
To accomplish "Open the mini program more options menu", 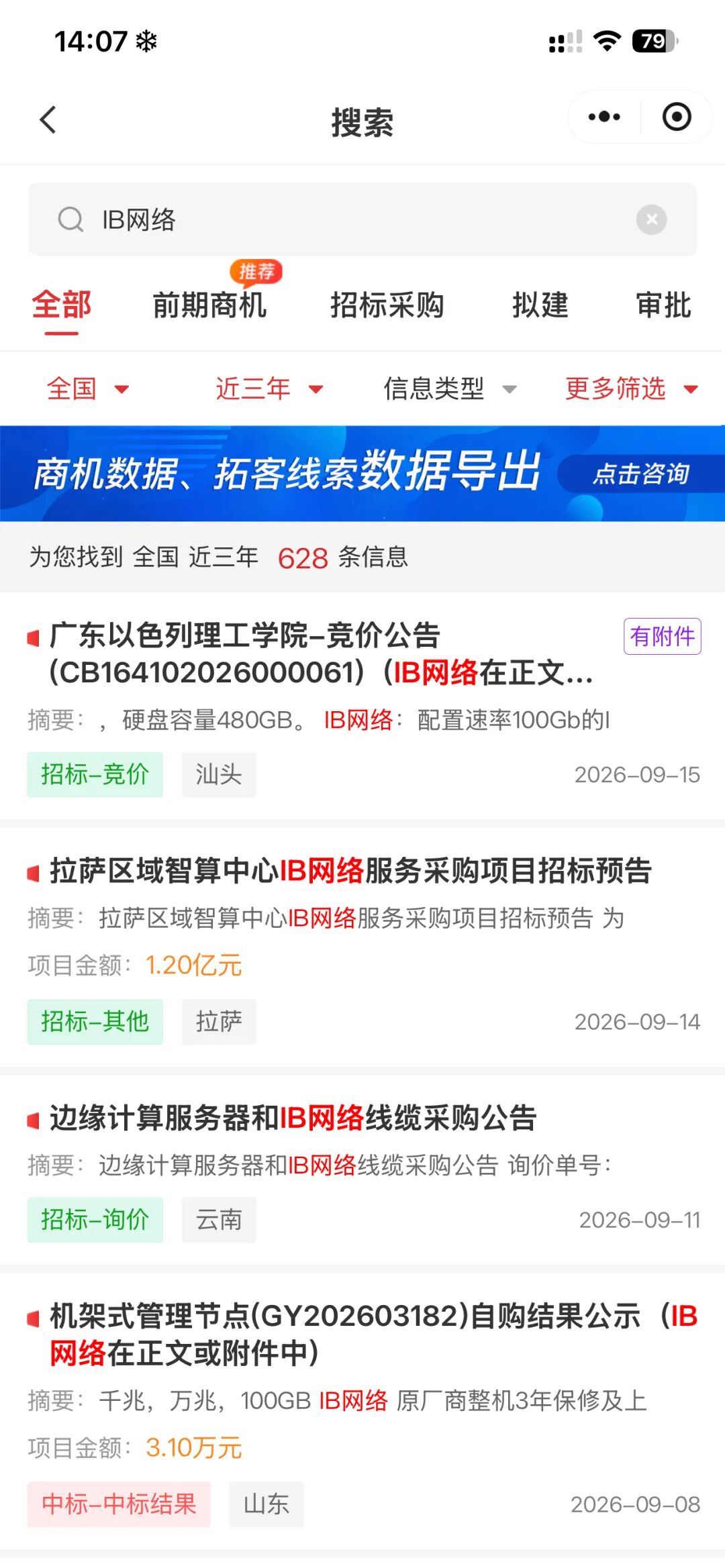I will coord(604,117).
